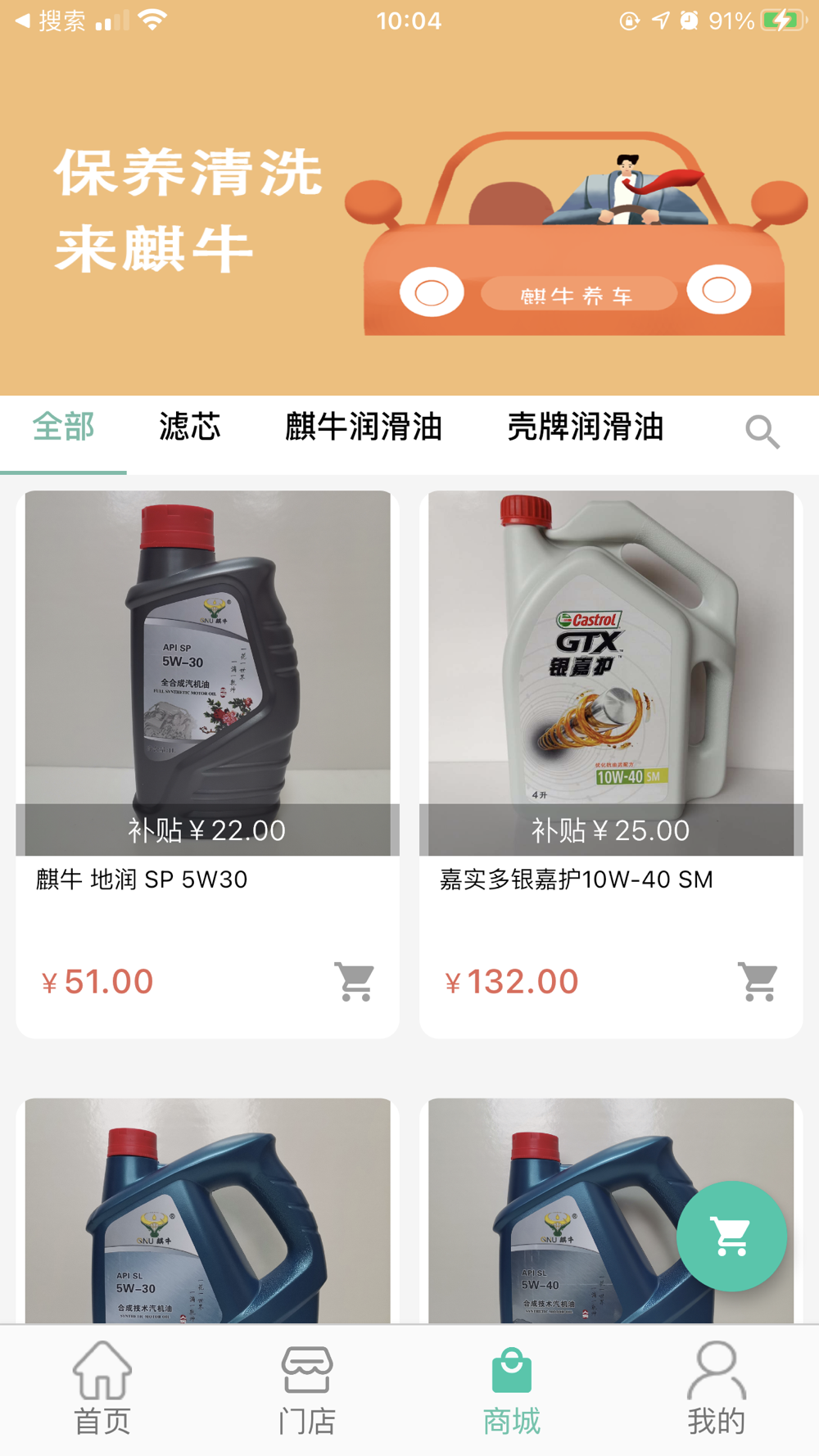
Task: Select the 全部 category tab
Action: coord(63,427)
